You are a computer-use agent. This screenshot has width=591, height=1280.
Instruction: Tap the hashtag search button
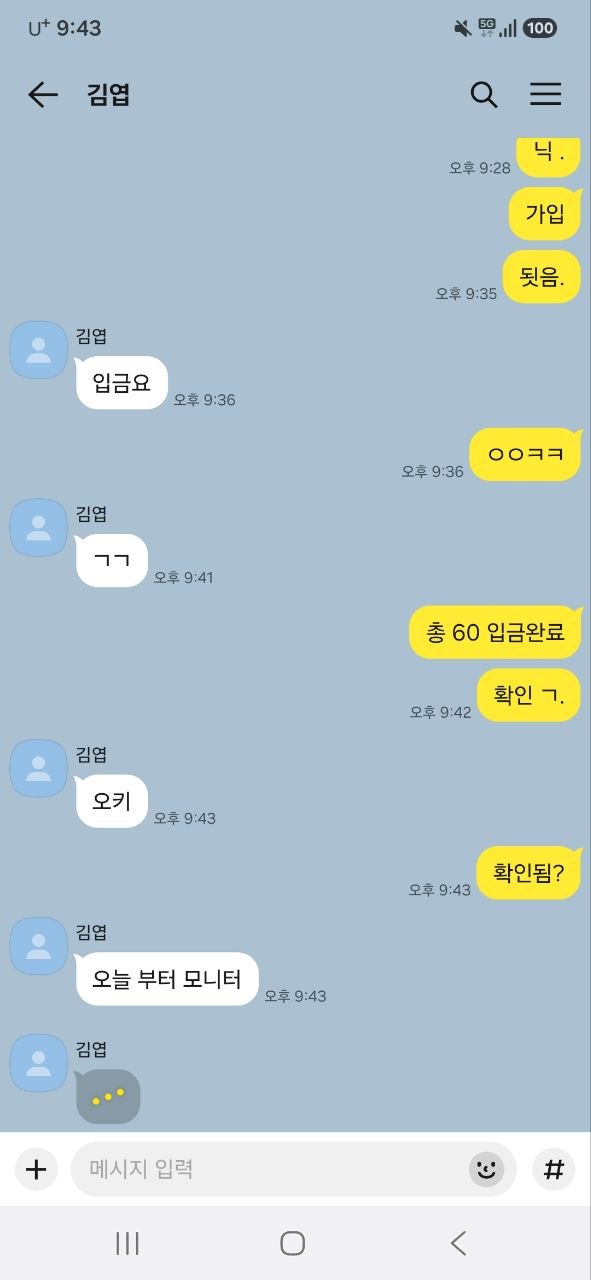tap(553, 1169)
